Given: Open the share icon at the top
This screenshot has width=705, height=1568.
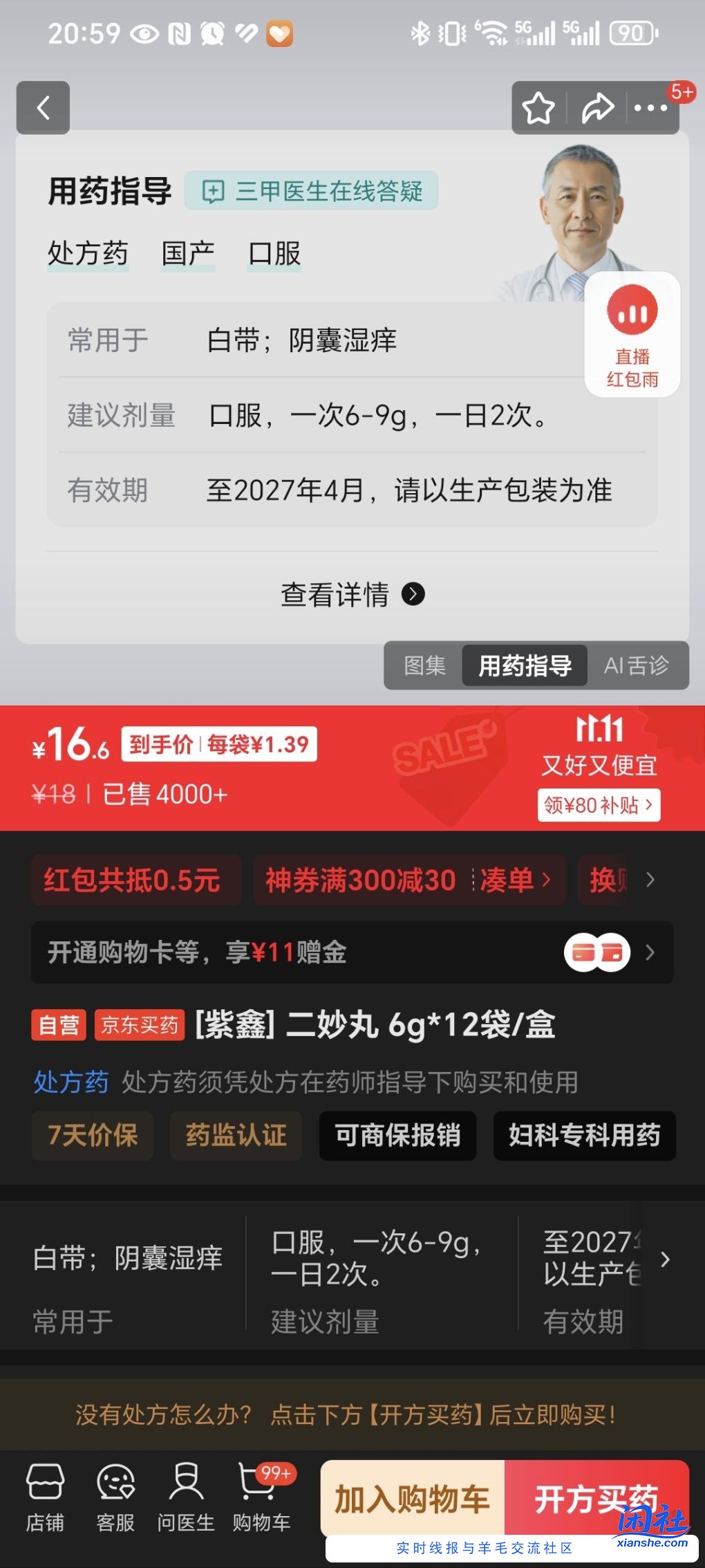Looking at the screenshot, I should click(596, 108).
